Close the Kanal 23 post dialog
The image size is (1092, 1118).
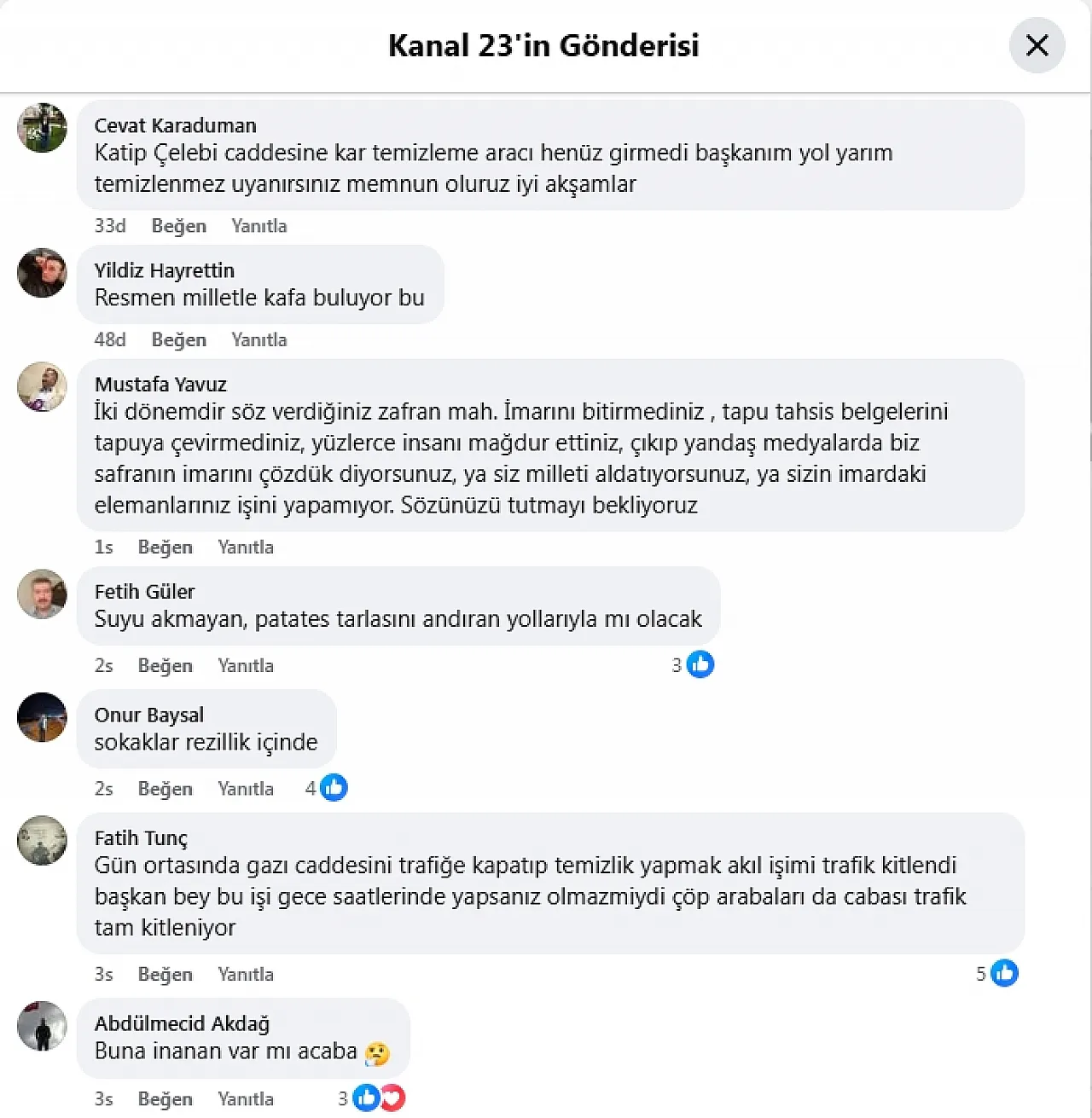point(1037,45)
